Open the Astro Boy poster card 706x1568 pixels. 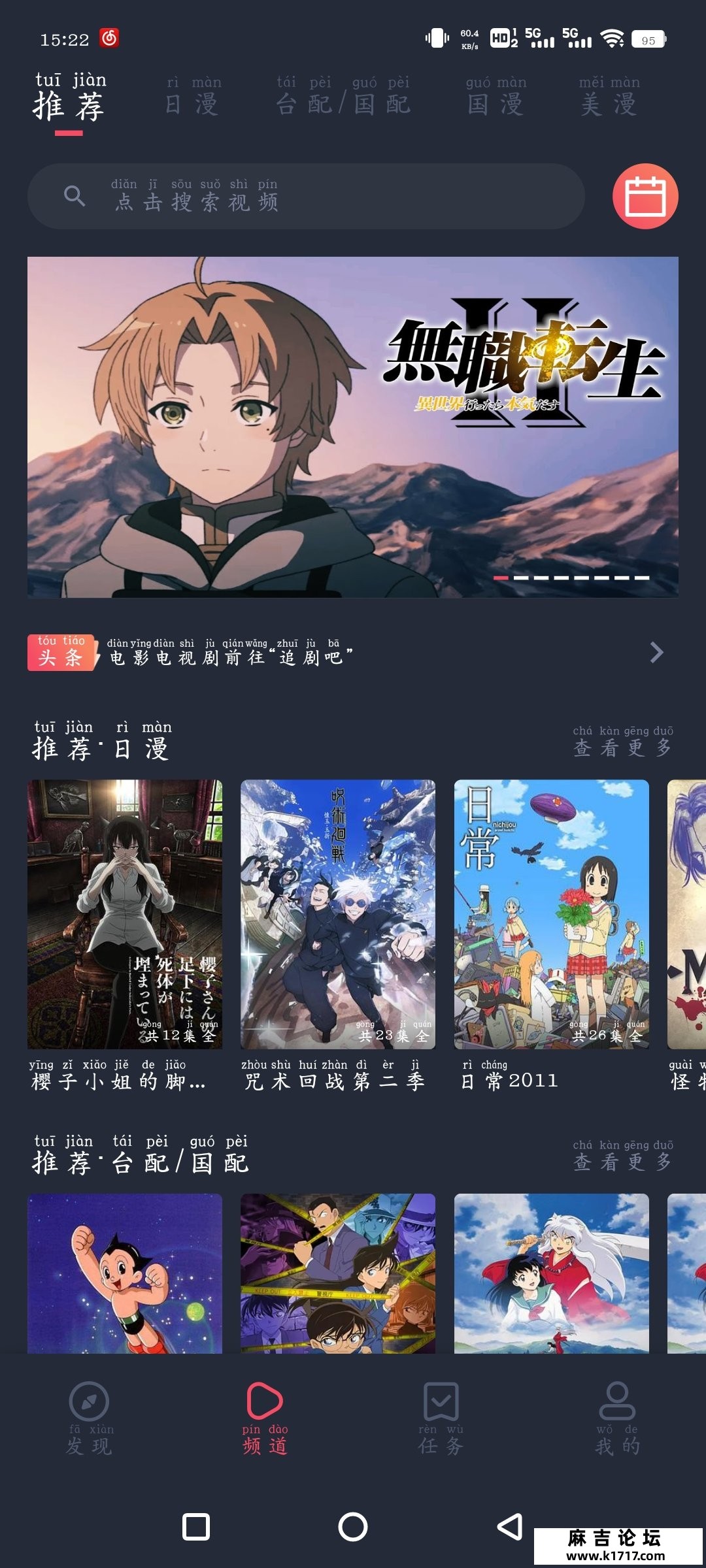tap(125, 1273)
